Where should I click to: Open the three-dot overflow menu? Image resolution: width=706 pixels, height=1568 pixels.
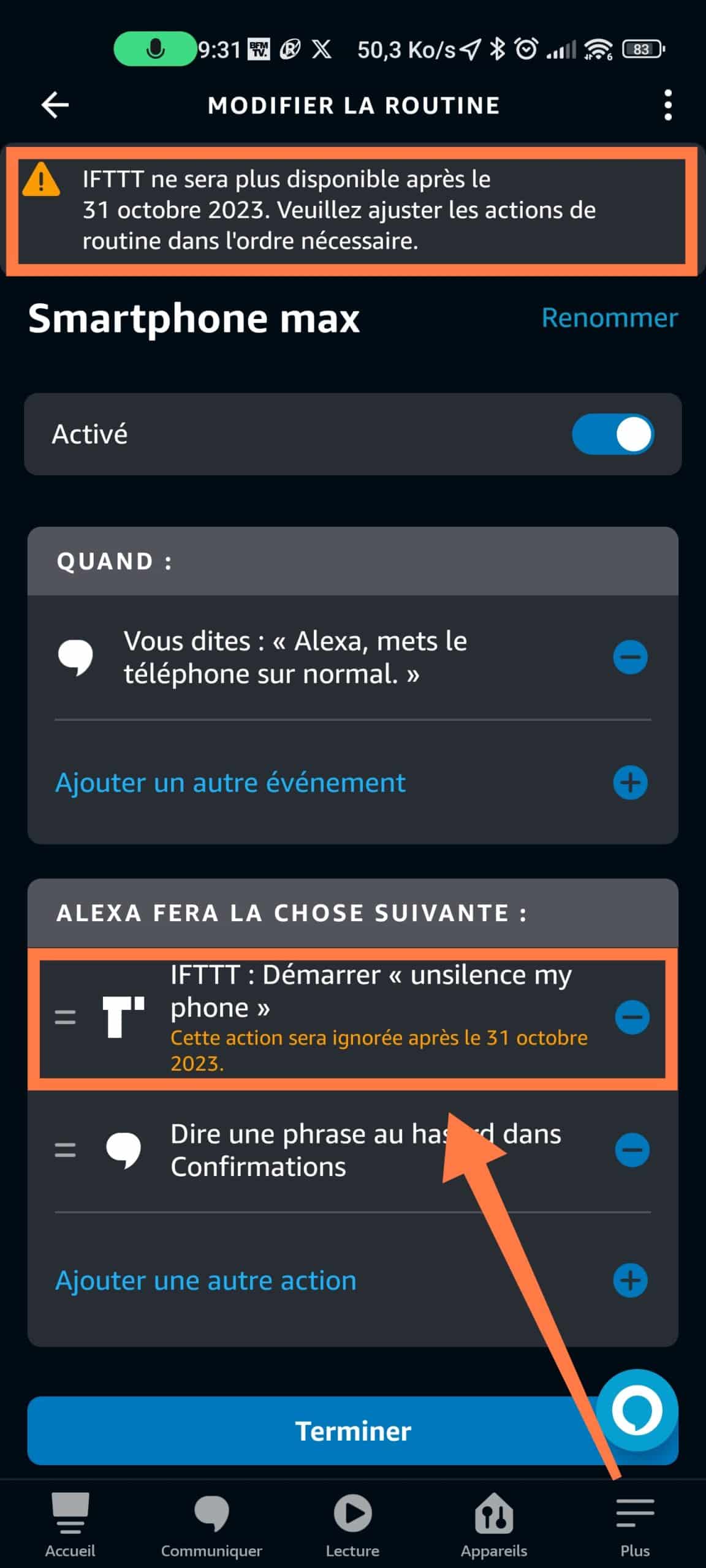click(668, 105)
